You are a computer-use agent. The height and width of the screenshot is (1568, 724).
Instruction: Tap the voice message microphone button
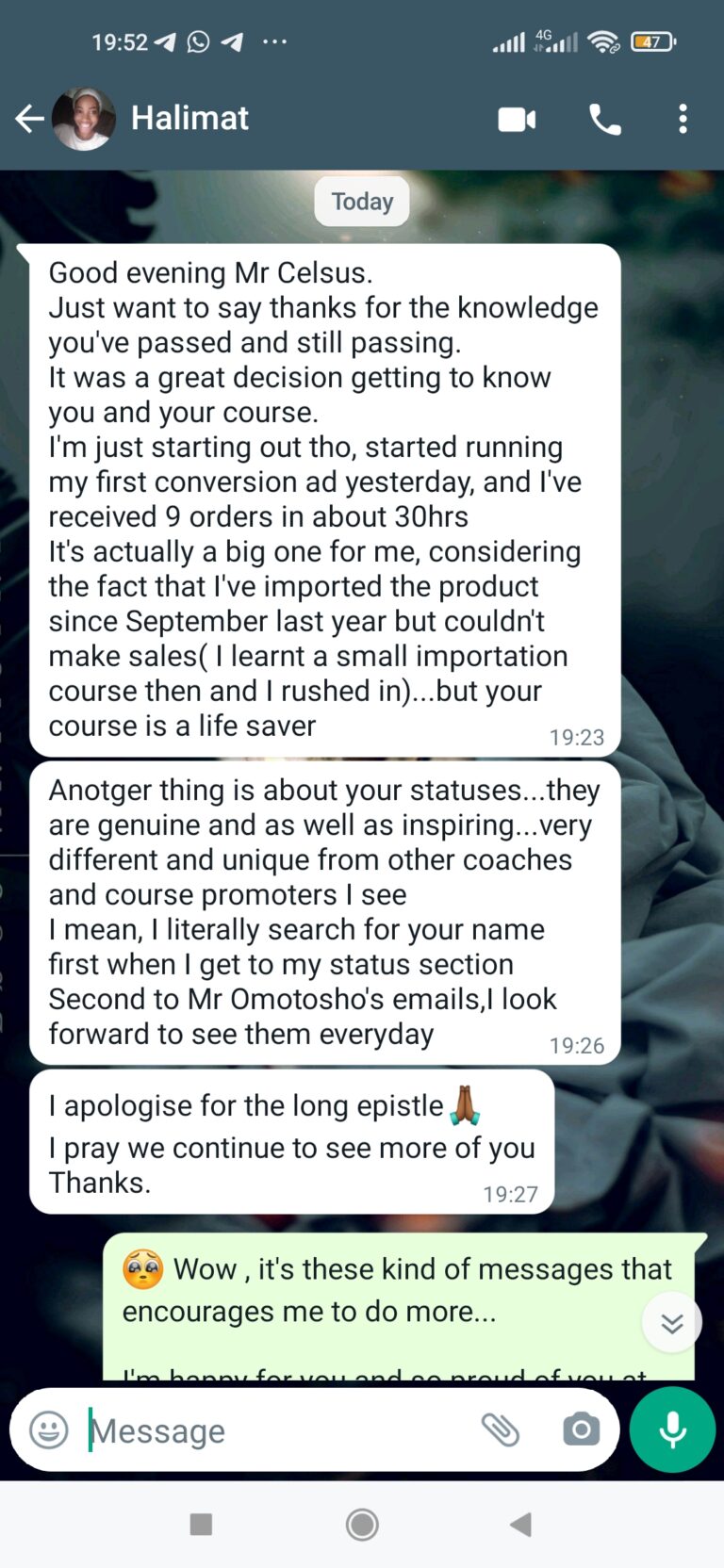[x=672, y=1429]
